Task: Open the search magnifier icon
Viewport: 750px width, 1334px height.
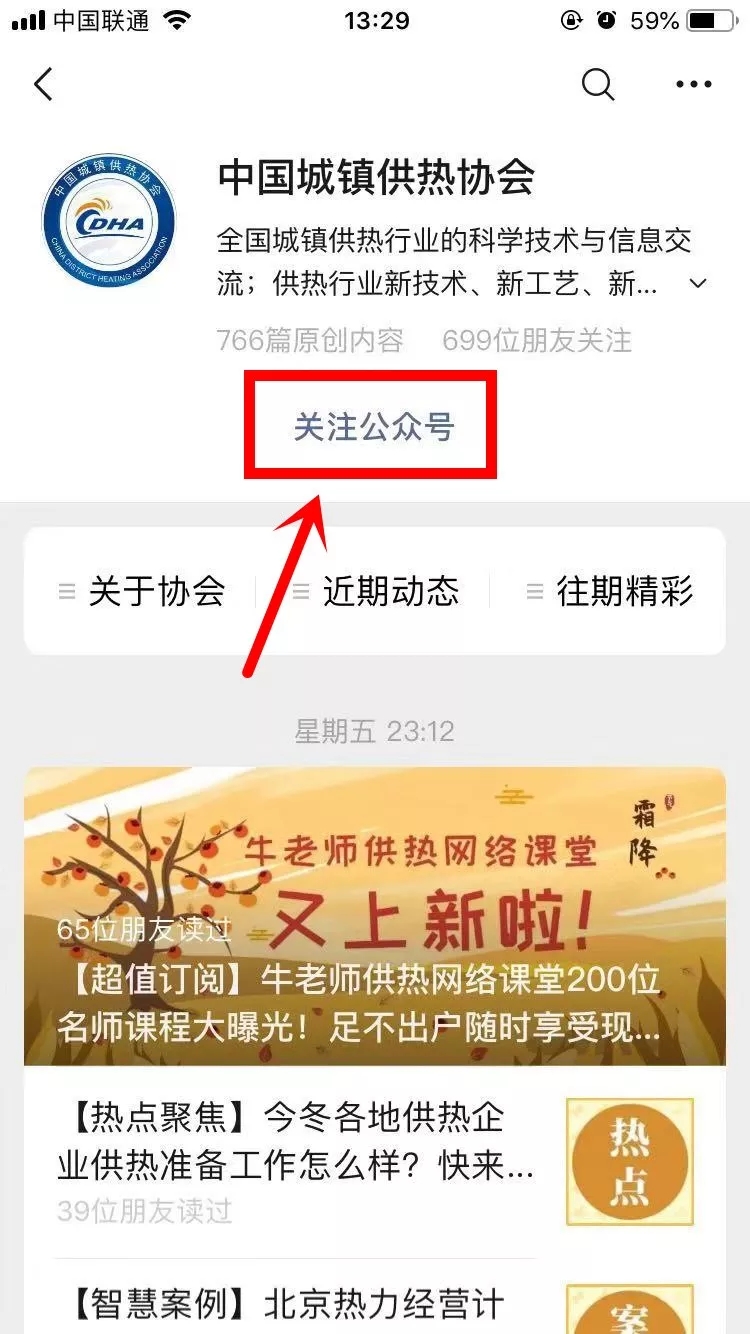Action: point(597,84)
